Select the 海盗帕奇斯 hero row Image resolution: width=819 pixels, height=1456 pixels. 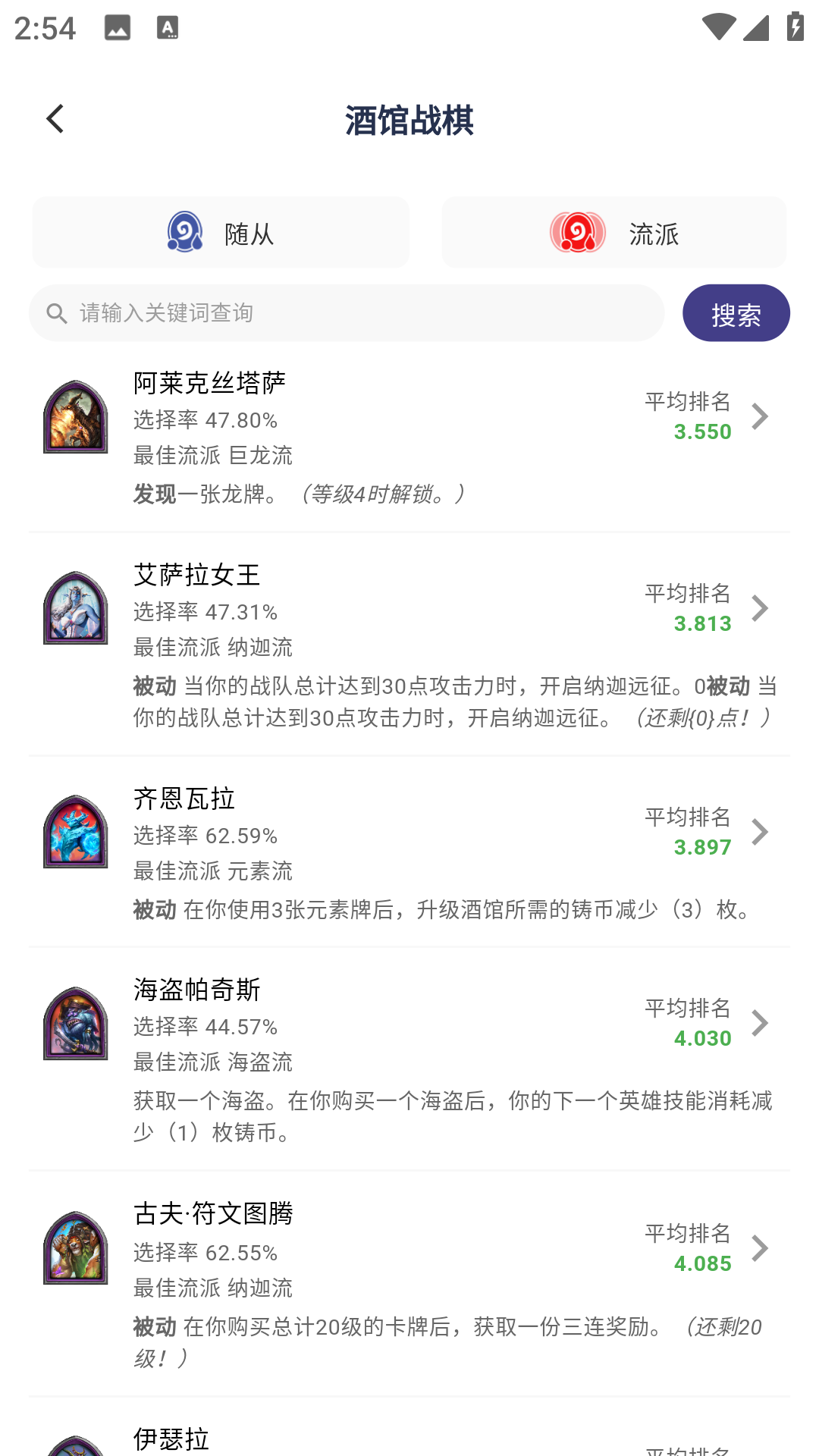[x=409, y=1059]
